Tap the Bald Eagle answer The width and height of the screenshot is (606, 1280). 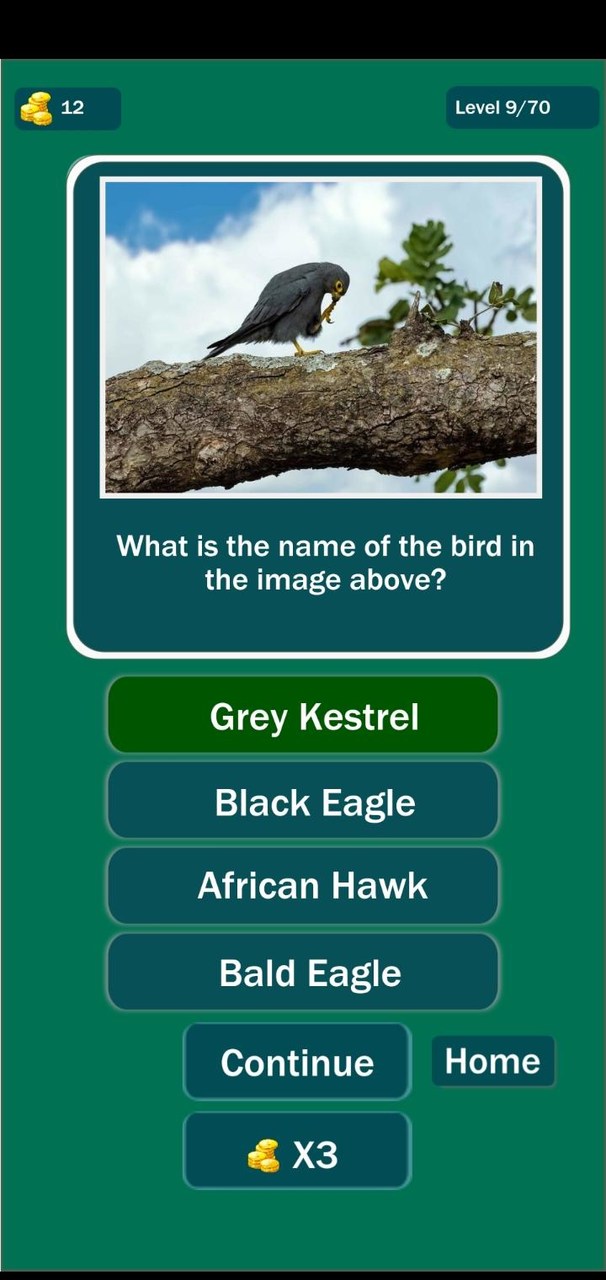coord(302,972)
